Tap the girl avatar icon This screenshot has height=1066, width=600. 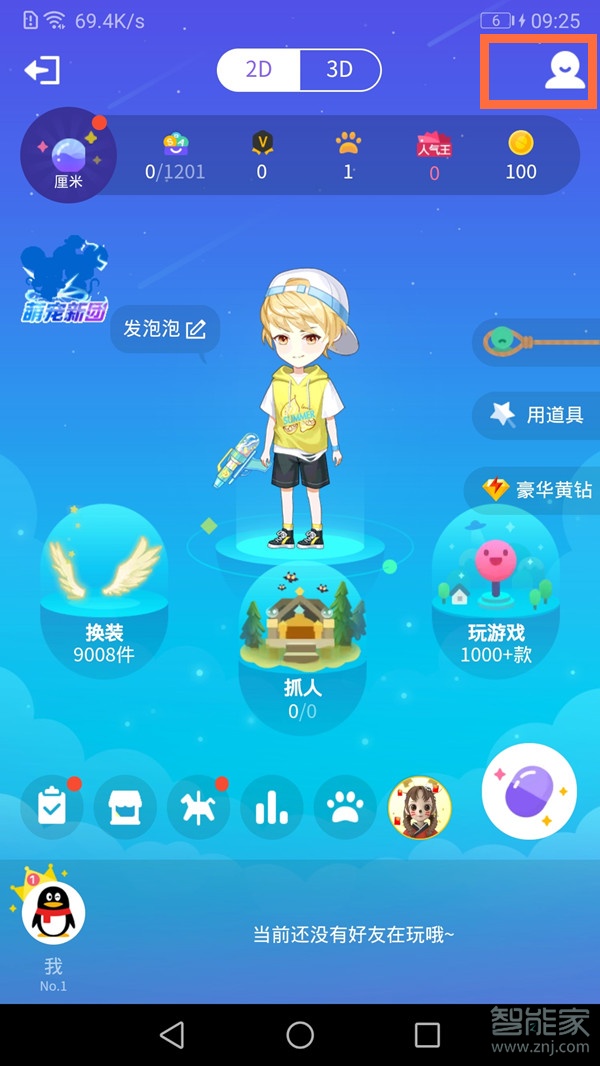pos(419,807)
